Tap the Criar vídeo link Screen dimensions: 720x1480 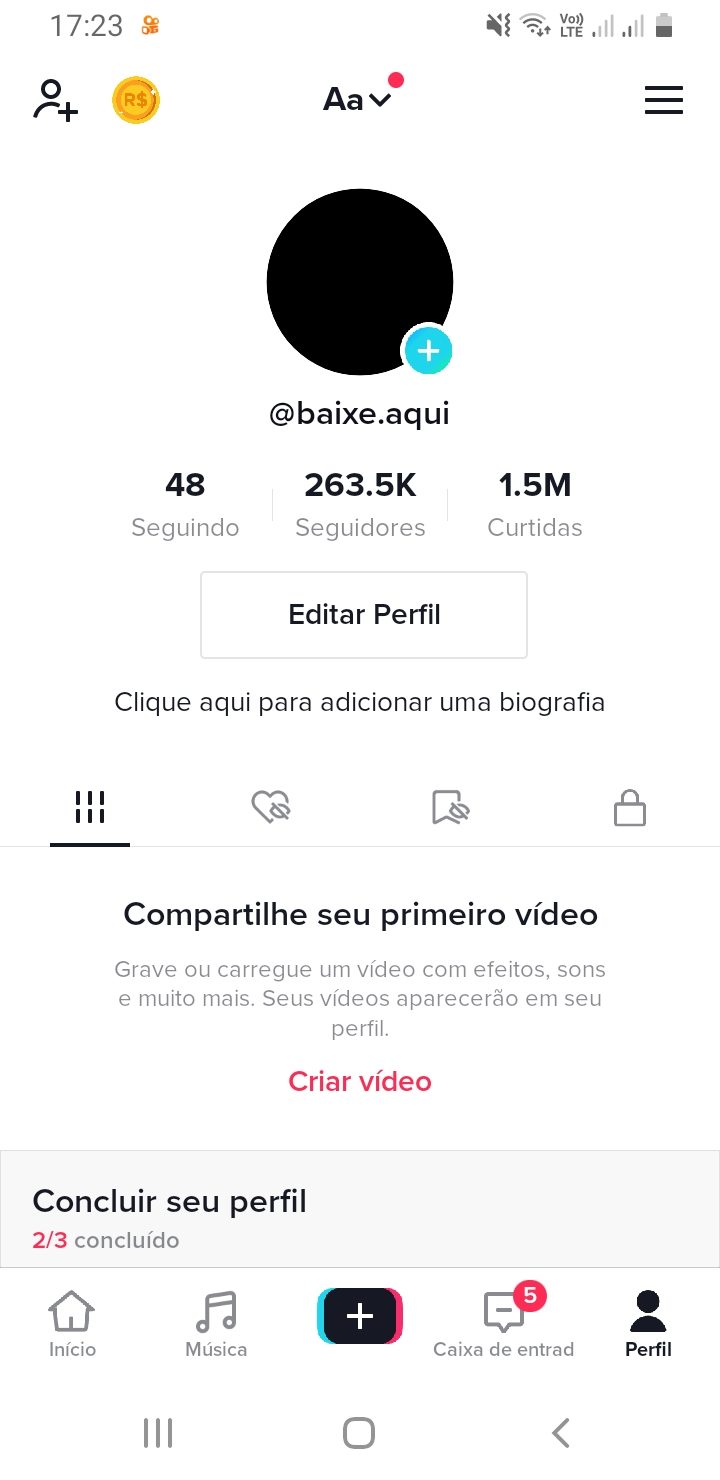click(360, 1081)
